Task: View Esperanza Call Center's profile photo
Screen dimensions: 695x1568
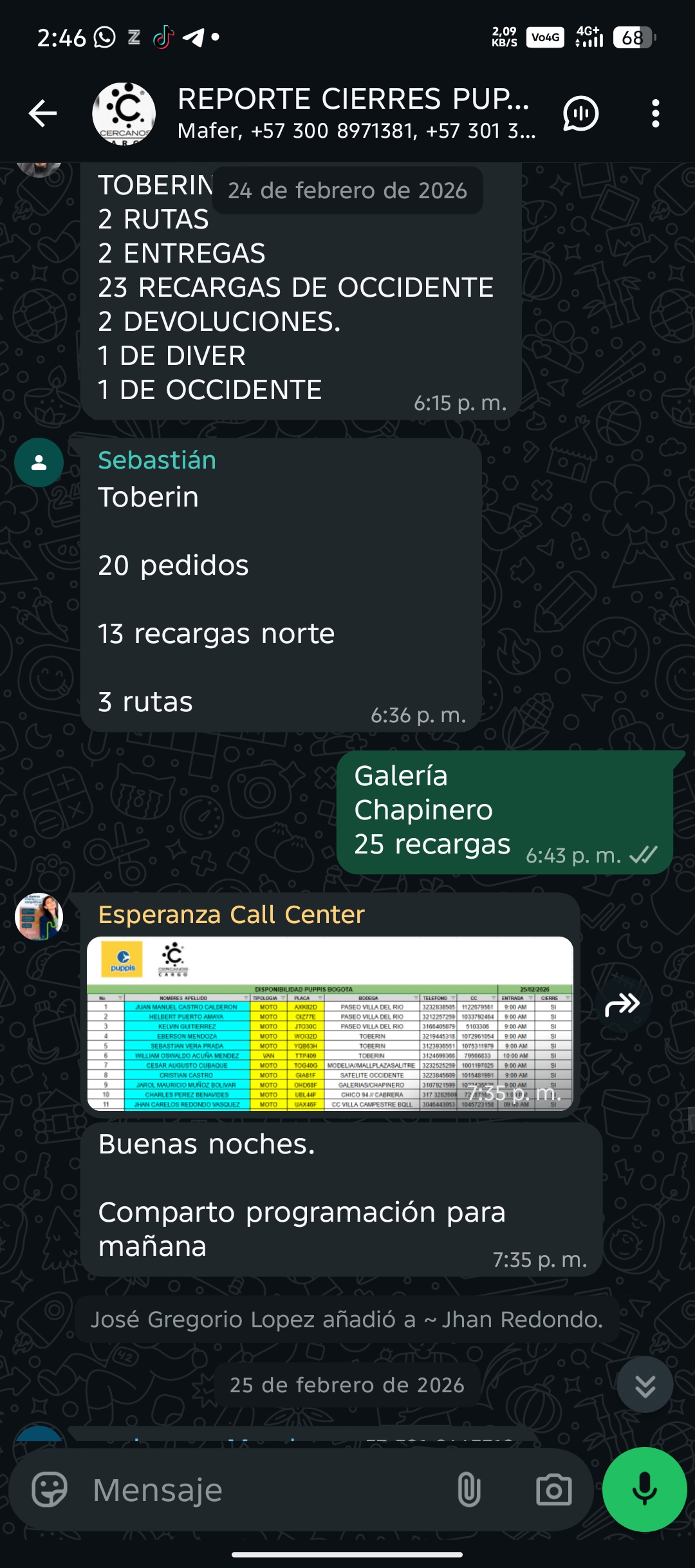Action: [x=39, y=916]
